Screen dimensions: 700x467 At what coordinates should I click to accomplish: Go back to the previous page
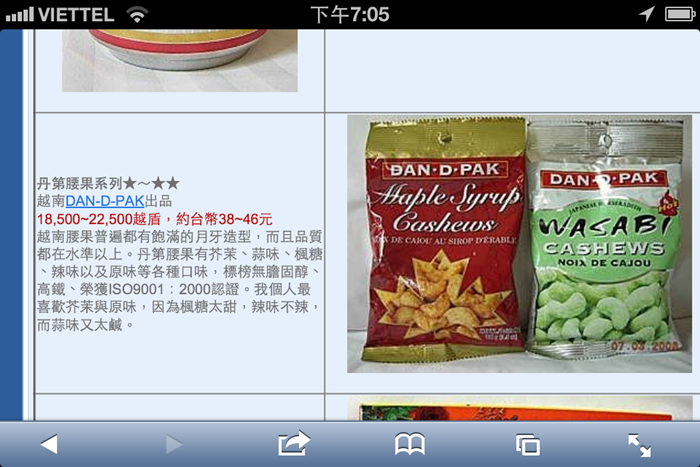coord(48,444)
